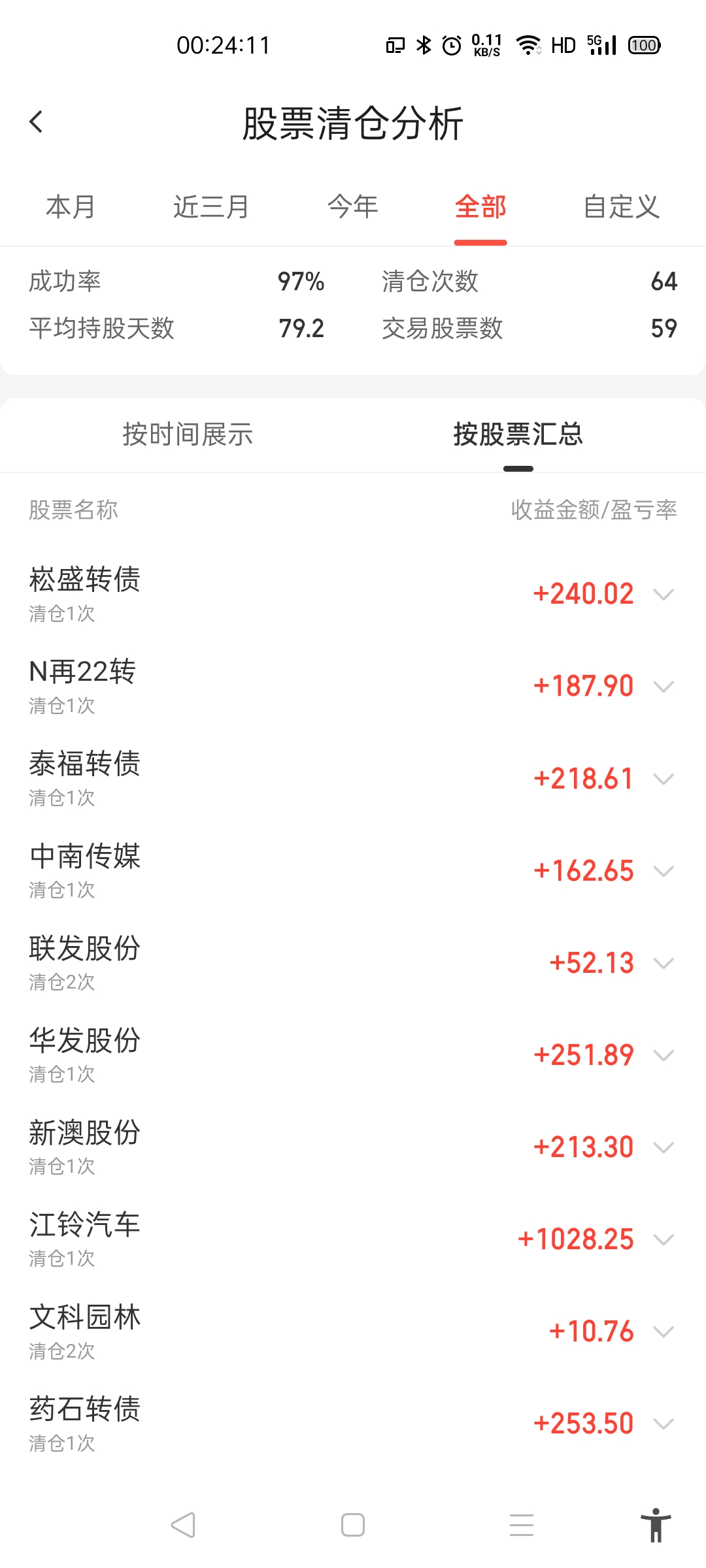
Task: Tap the system home button
Action: (x=353, y=1525)
